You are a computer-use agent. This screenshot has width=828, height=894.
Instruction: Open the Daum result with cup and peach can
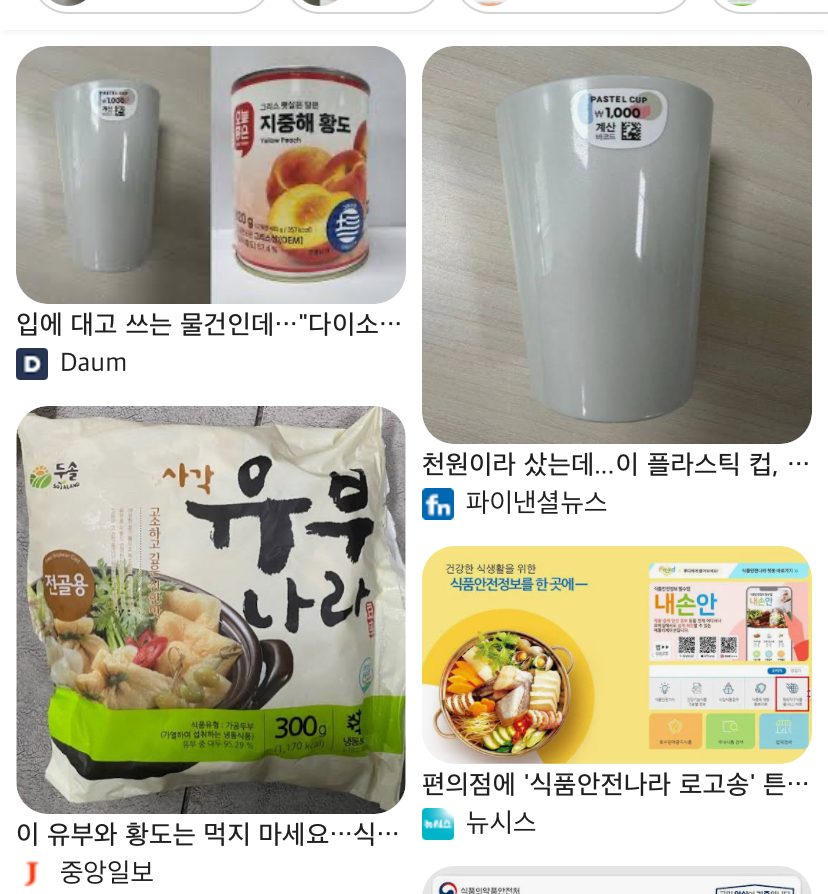click(x=210, y=175)
